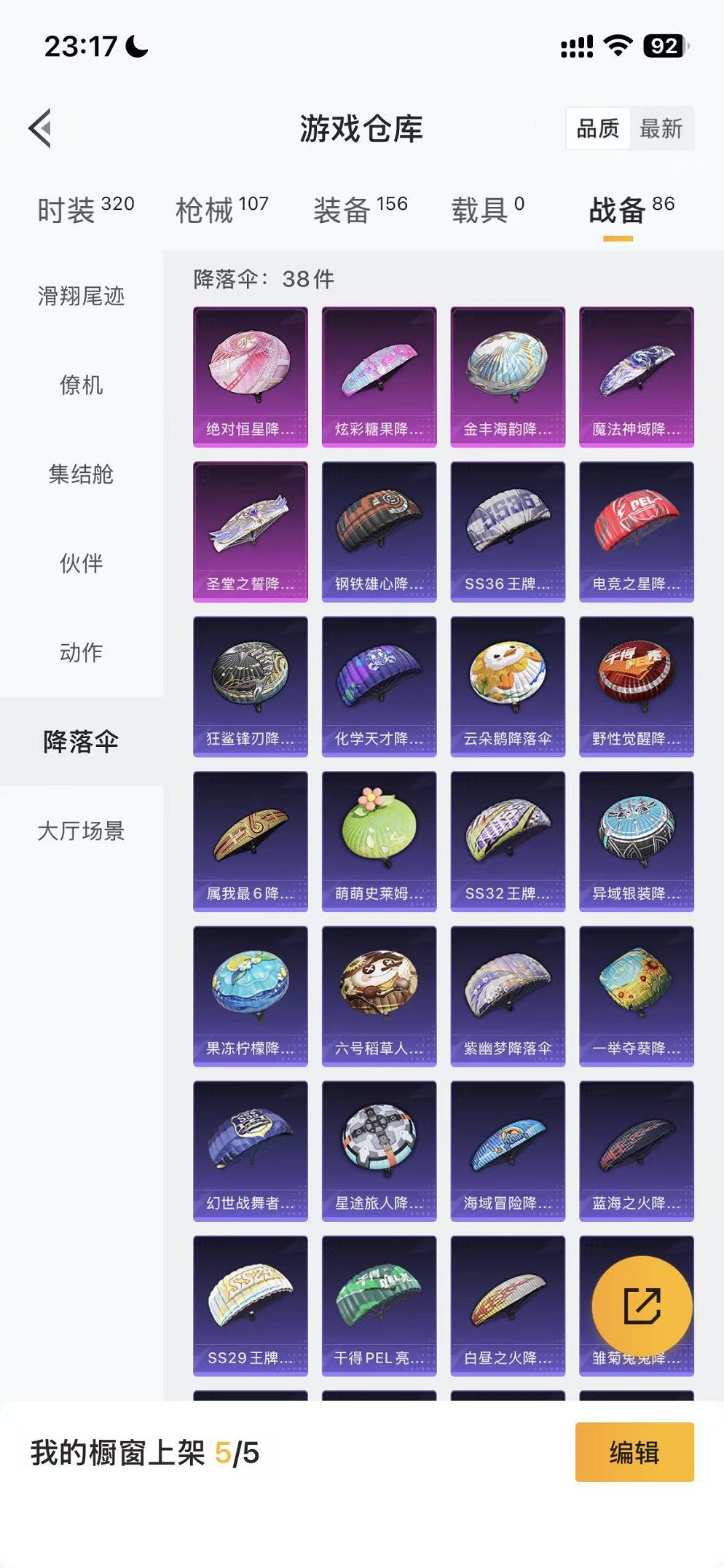Open the 僚机 category

pos(82,387)
